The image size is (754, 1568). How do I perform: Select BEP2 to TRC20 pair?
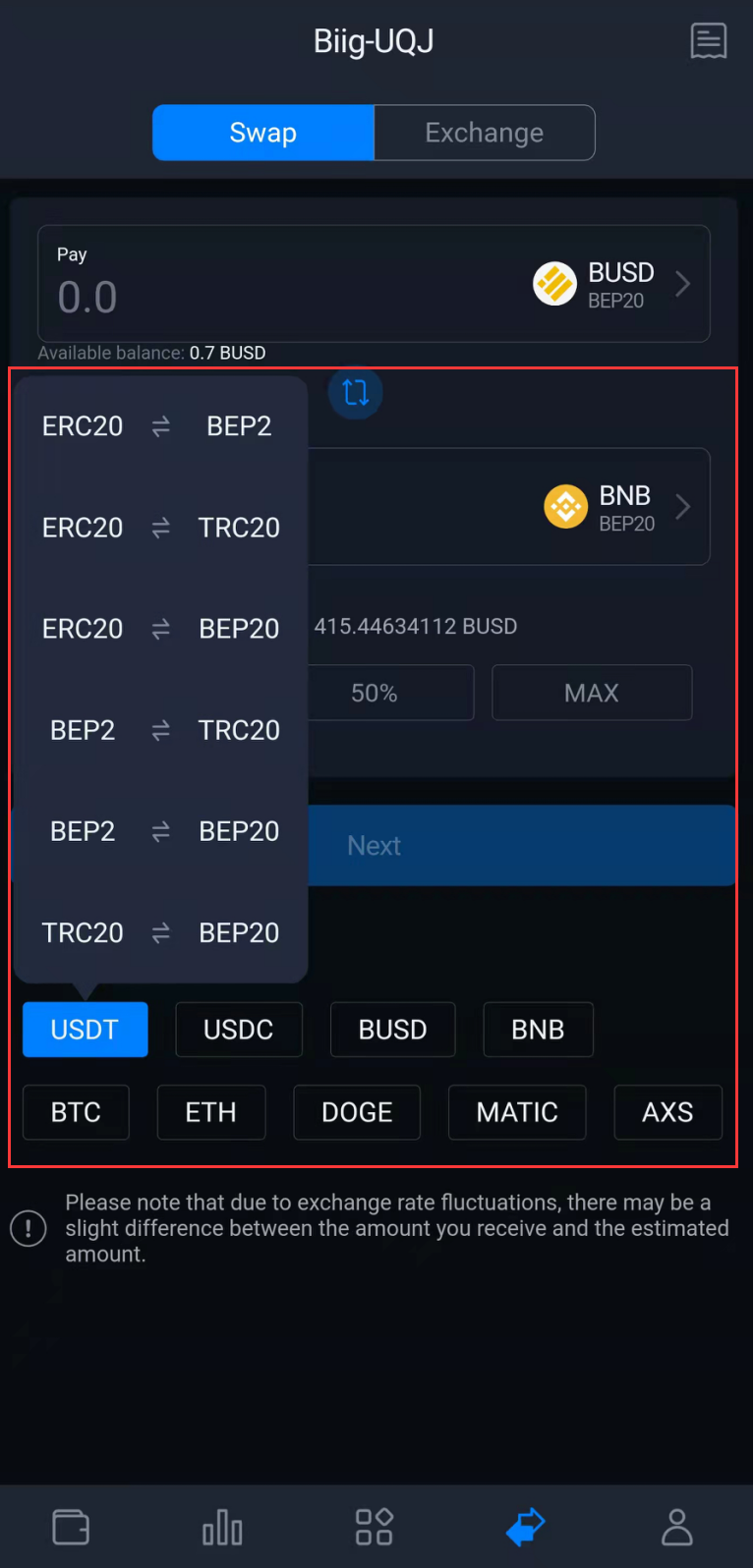pyautogui.click(x=160, y=730)
